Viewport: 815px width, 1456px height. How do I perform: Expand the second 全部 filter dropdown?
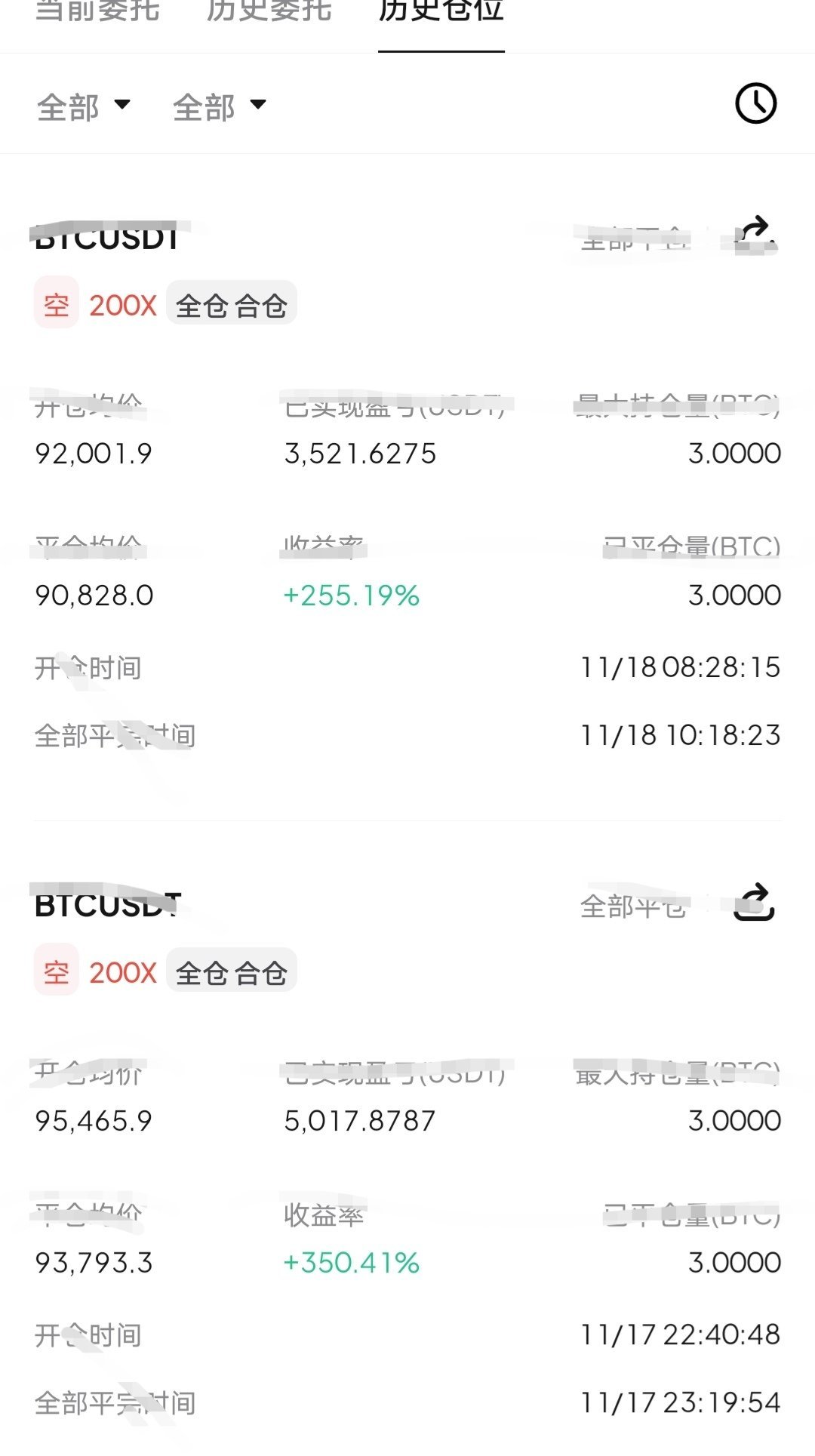[x=220, y=106]
